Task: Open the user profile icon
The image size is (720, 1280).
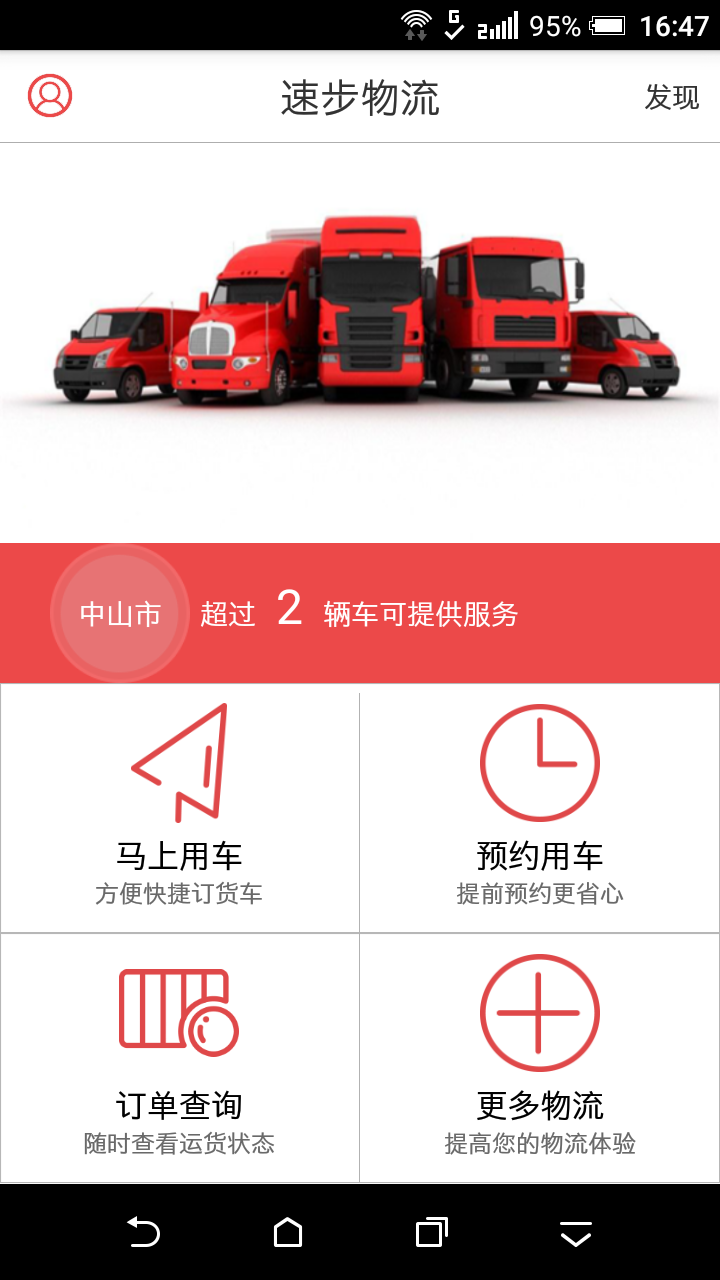Action: click(50, 96)
